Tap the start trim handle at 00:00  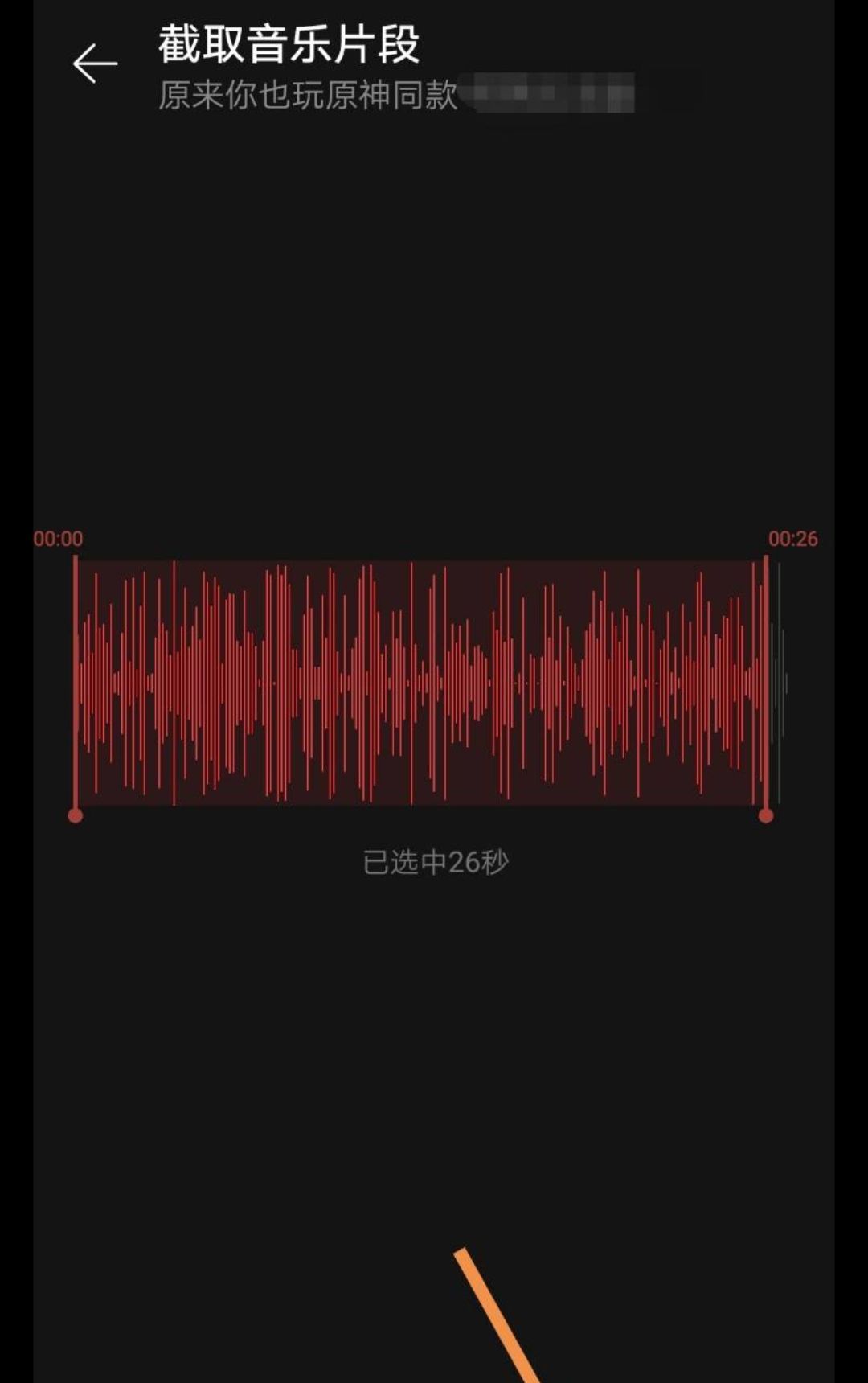click(76, 815)
